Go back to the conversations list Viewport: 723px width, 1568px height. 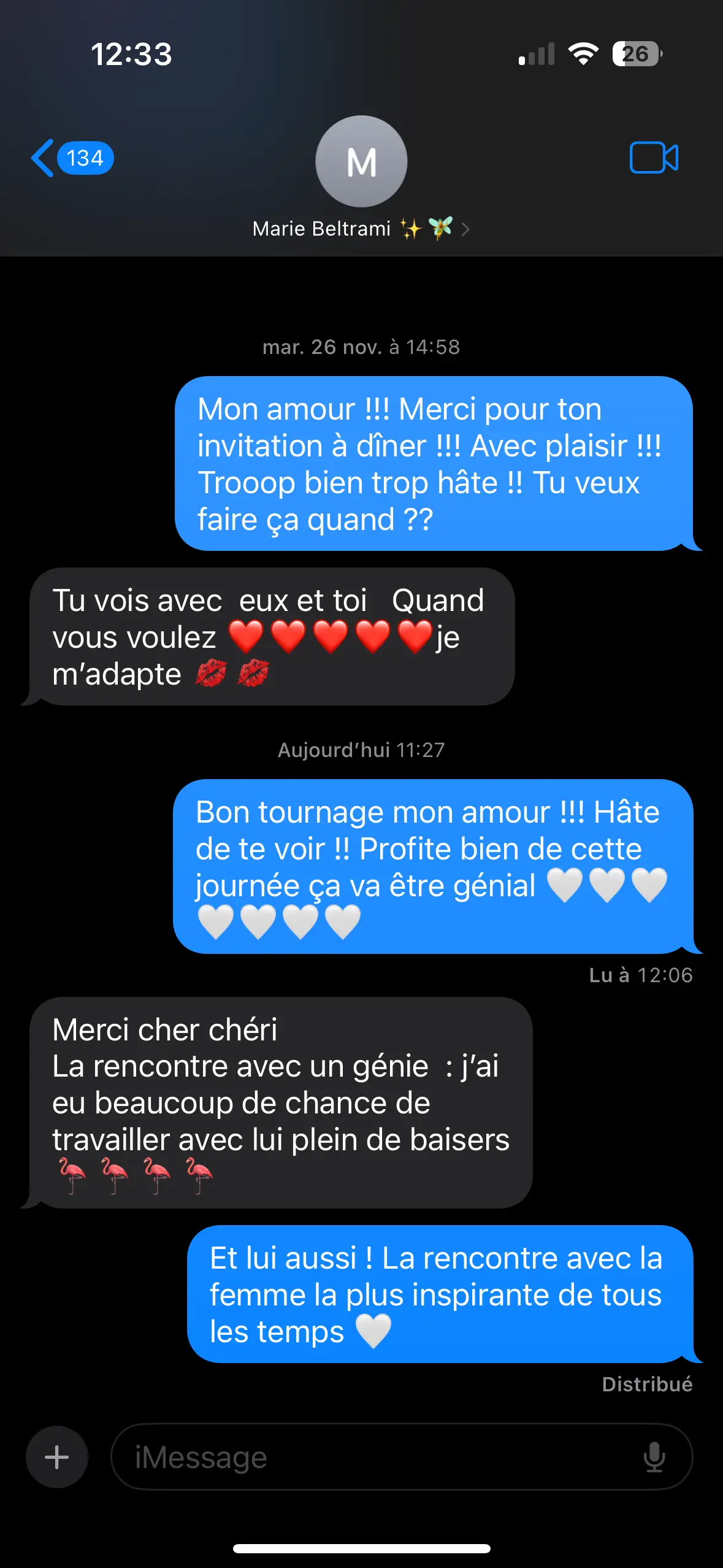coord(72,158)
